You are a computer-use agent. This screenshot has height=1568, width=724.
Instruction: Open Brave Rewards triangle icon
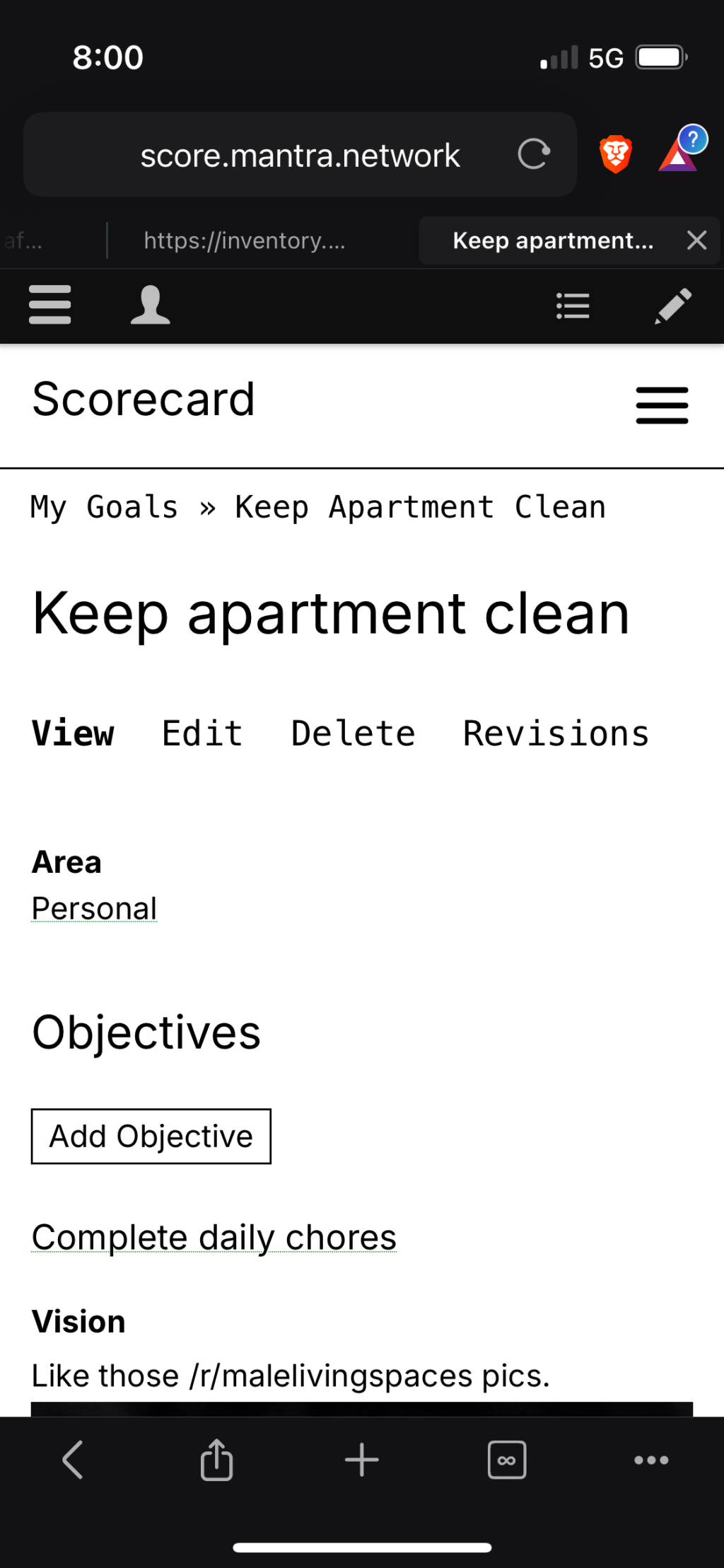[678, 154]
